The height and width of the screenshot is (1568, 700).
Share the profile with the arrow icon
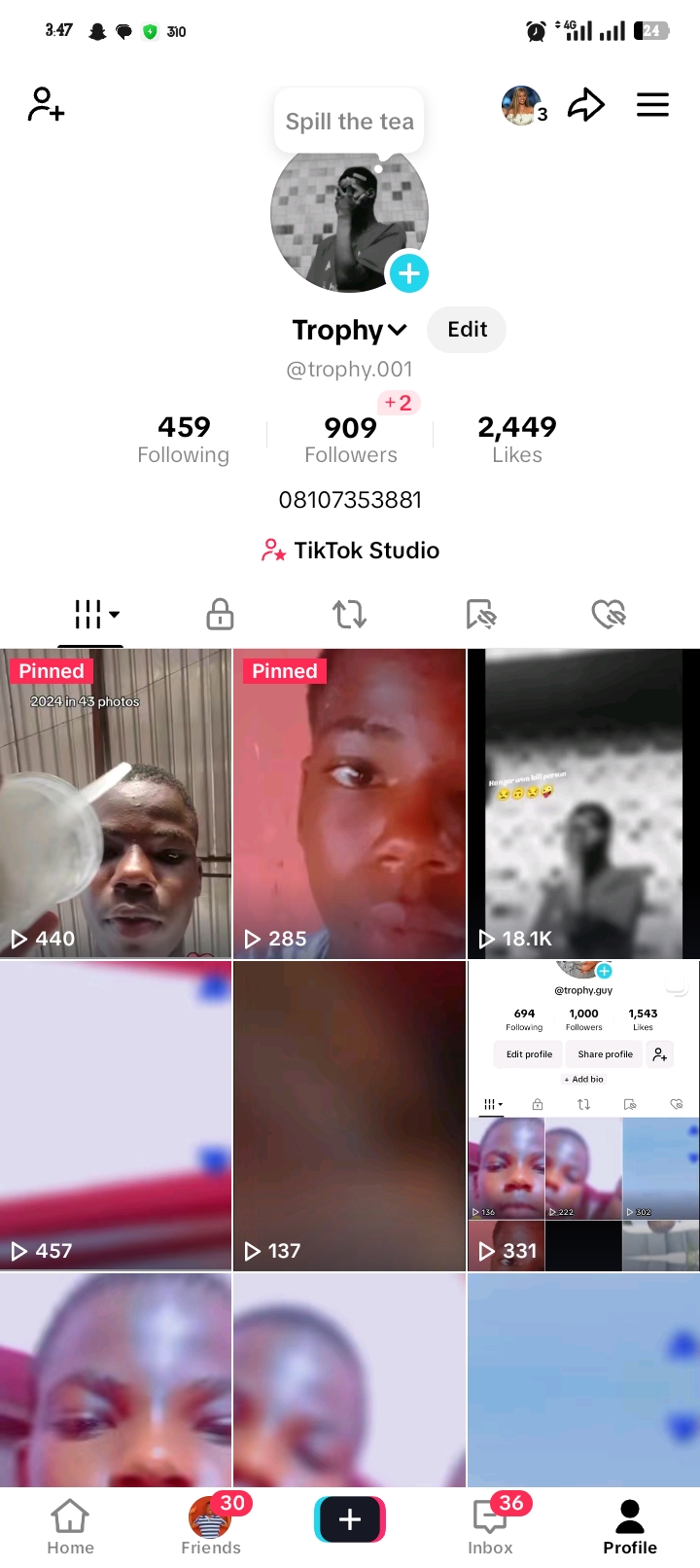click(x=586, y=104)
